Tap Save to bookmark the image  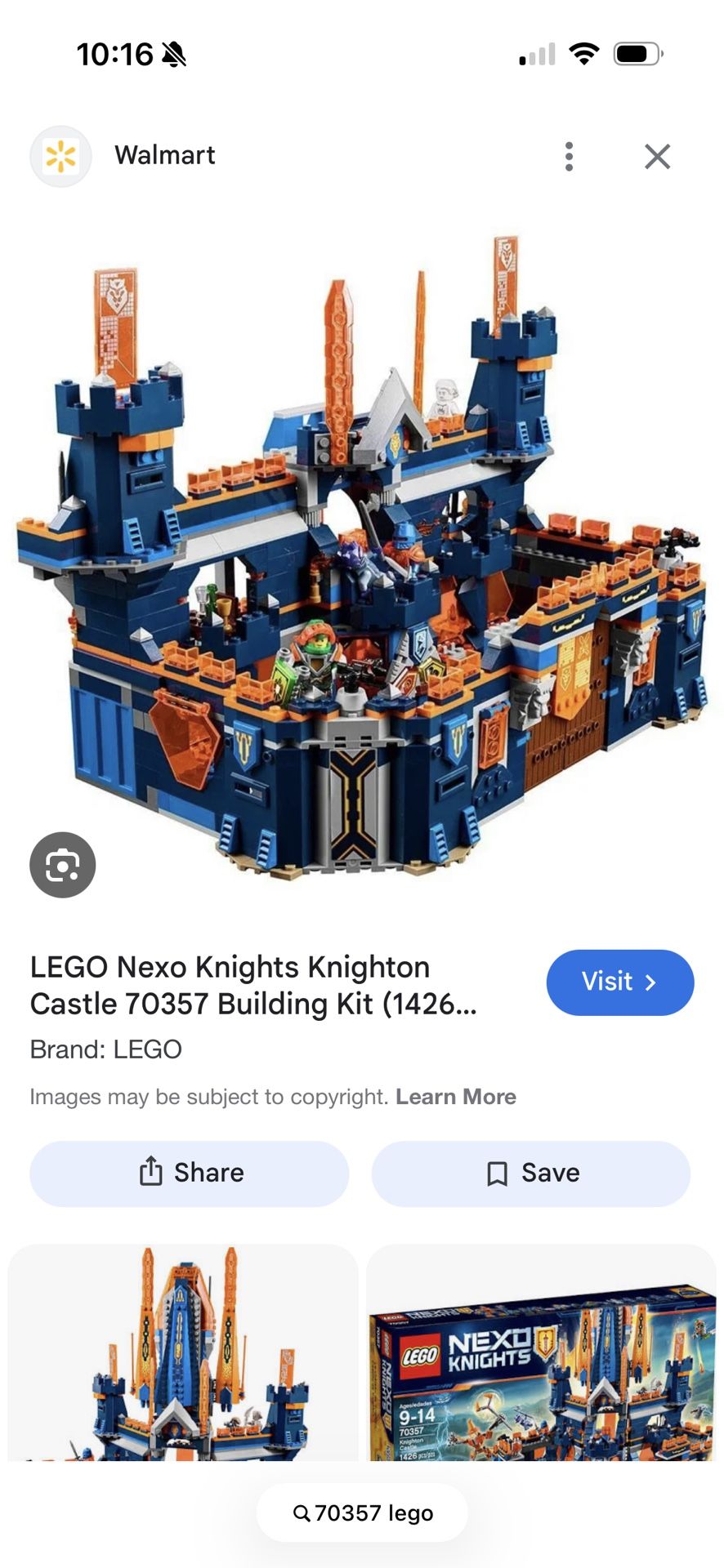(530, 1173)
